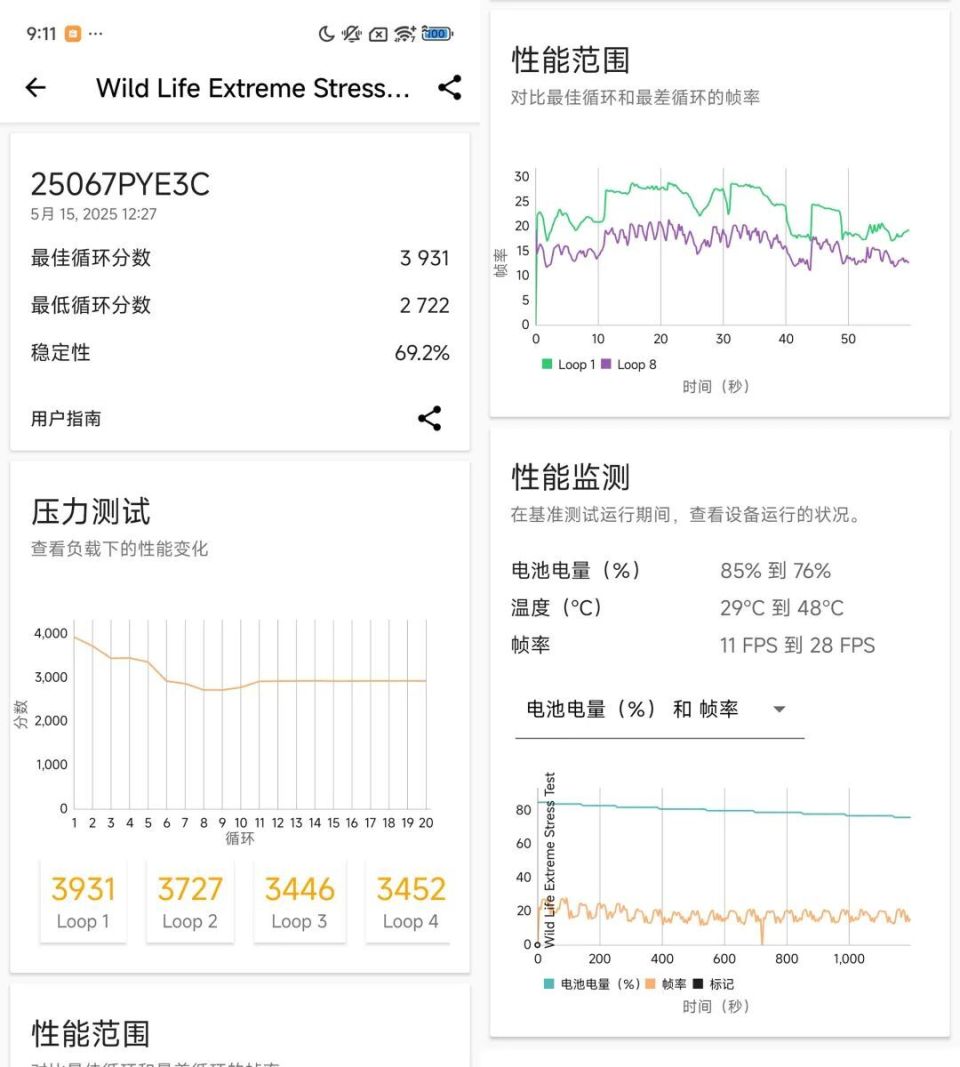Tap the share icon in the title bar
Viewport: 960px width, 1067px height.
[x=449, y=88]
